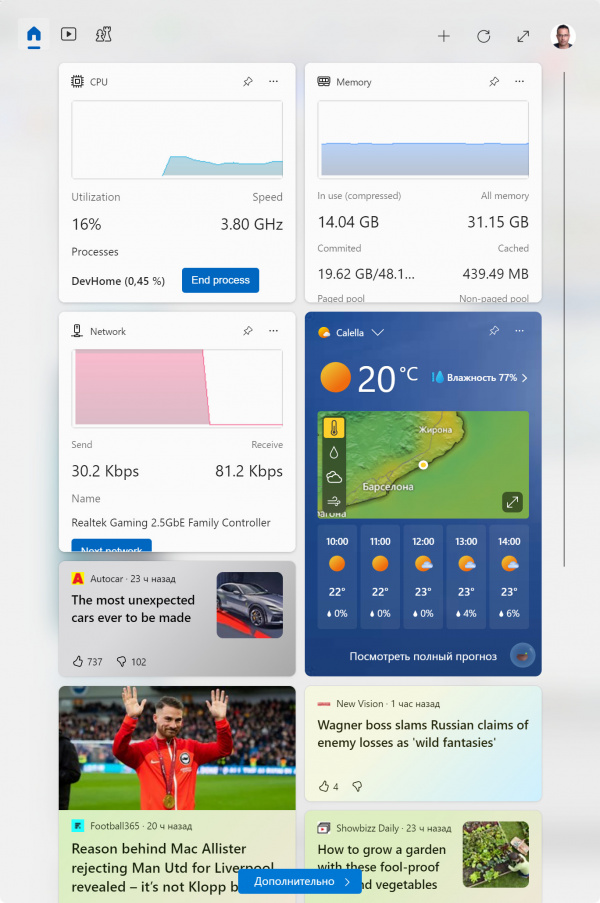Open the Autocar unexpected cars article

point(131,609)
